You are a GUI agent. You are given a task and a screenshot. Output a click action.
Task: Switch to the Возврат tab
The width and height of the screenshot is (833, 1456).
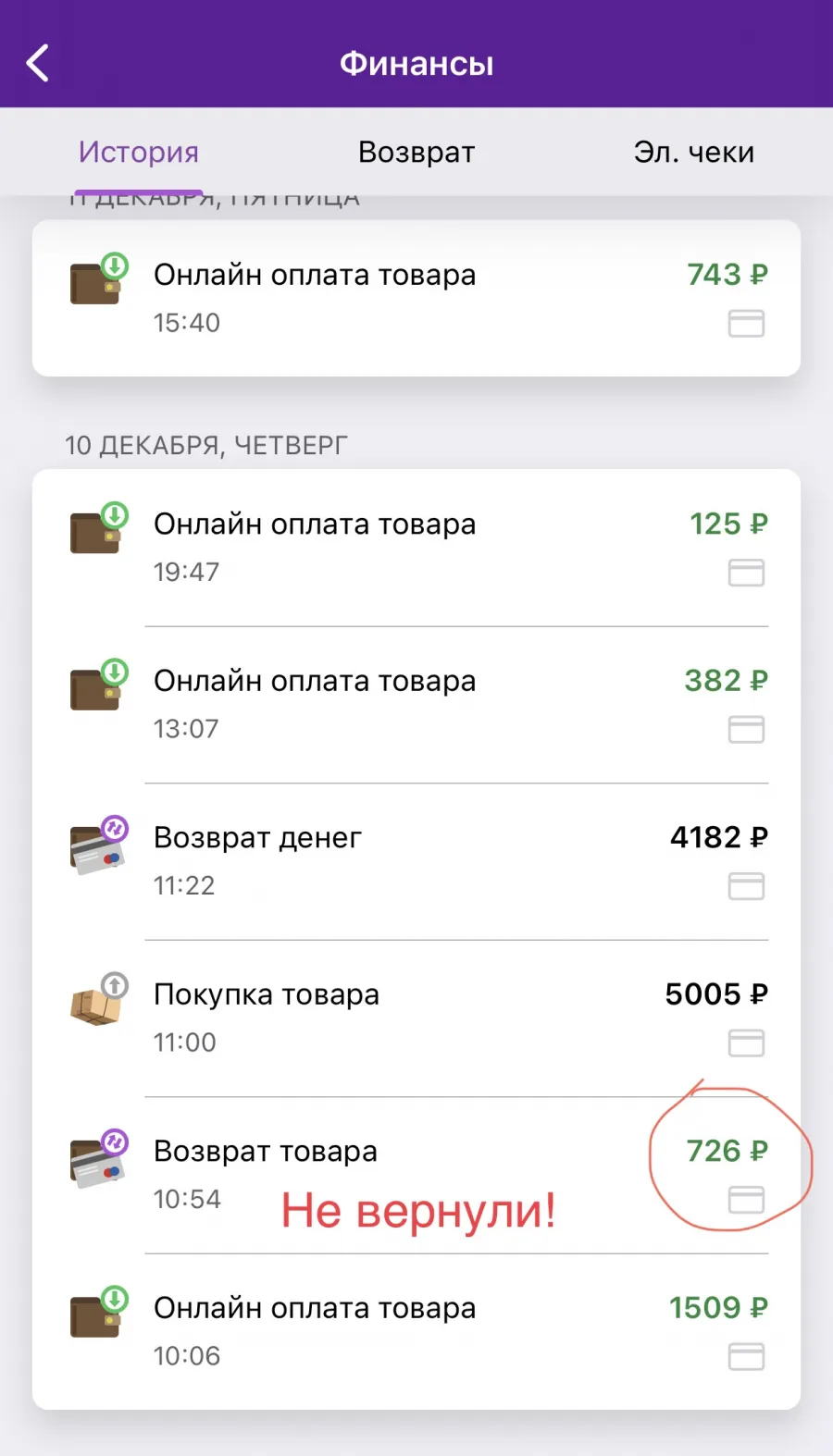[x=416, y=152]
